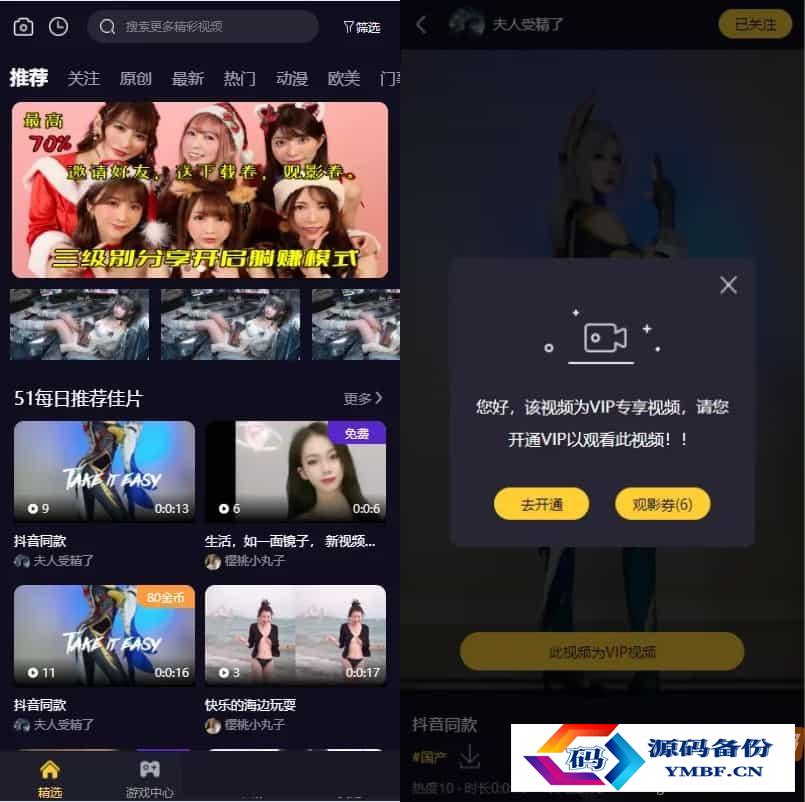805x802 pixels.
Task: View 更多 daily recommended videos
Action: tap(362, 398)
